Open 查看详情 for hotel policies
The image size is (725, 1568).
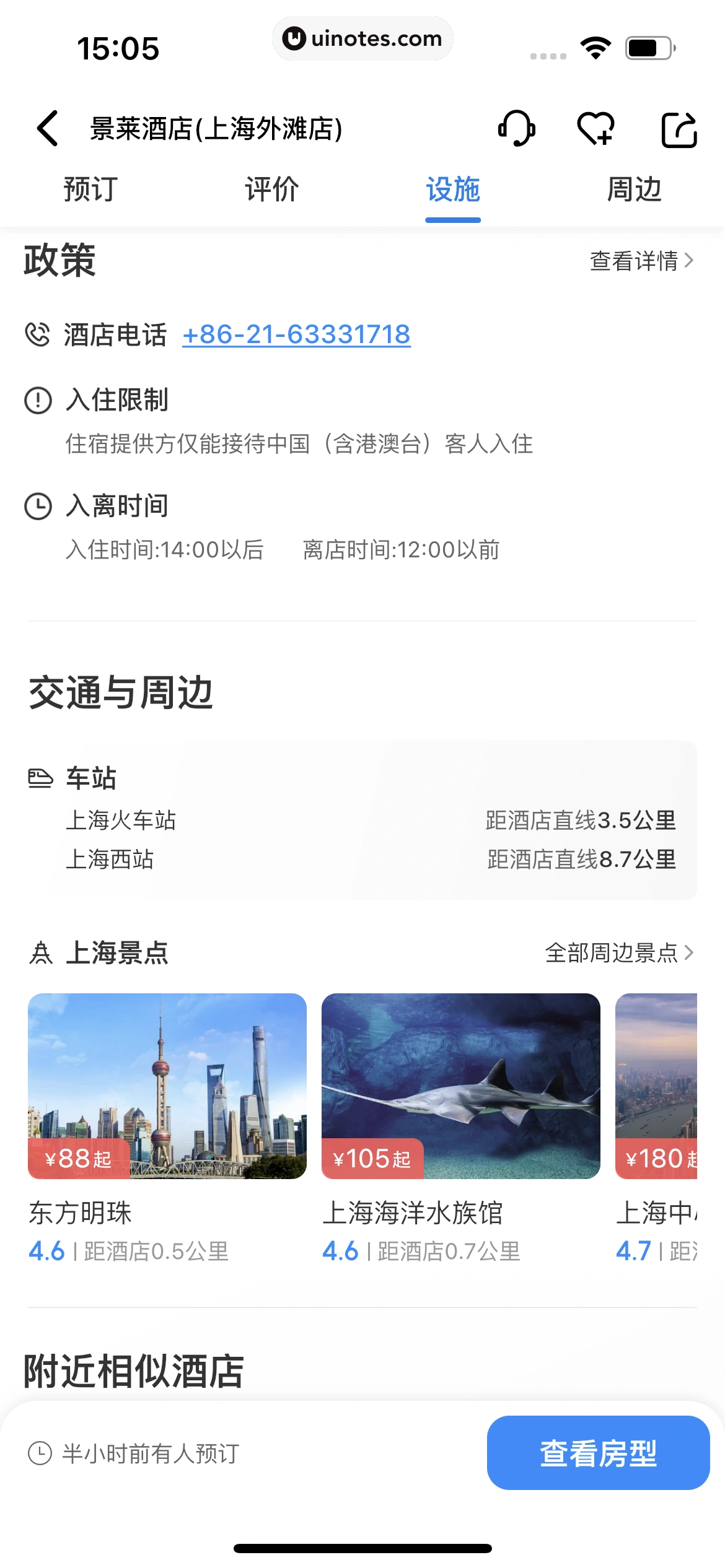[641, 261]
